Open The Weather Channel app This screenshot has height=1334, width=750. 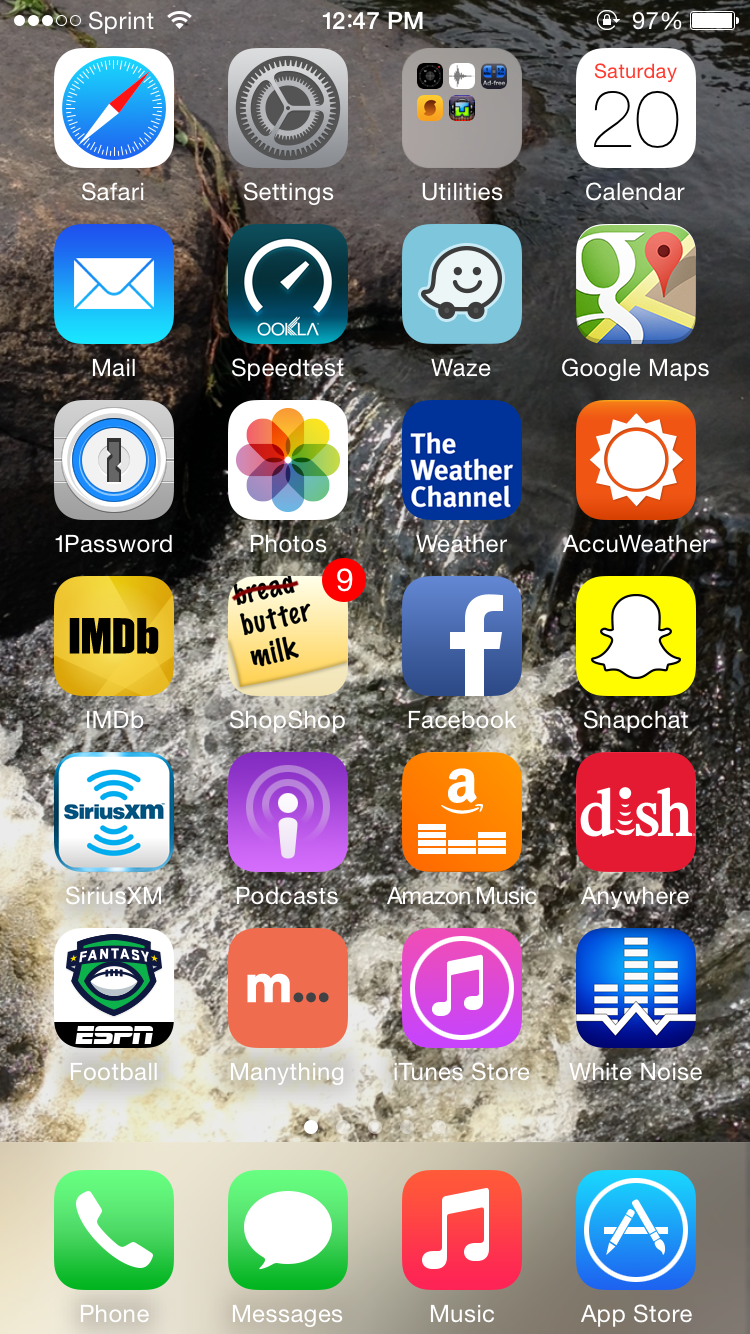pos(462,460)
